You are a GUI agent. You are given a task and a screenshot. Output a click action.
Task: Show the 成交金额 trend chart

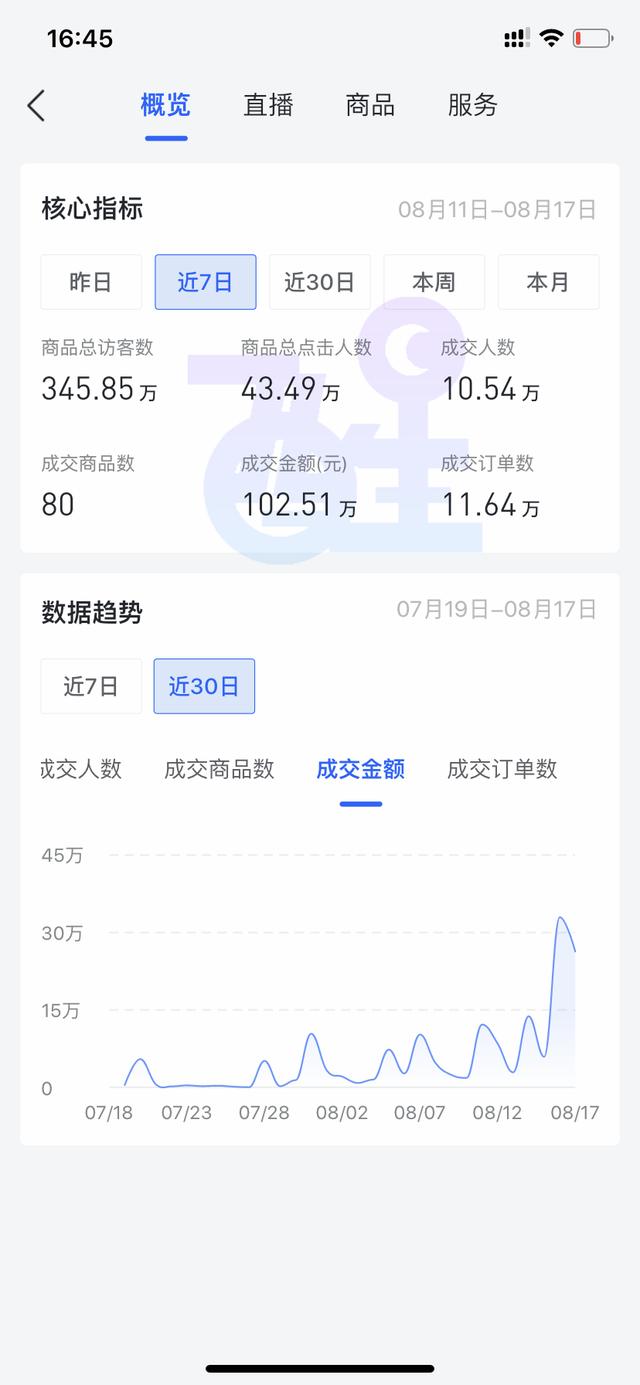coord(360,769)
